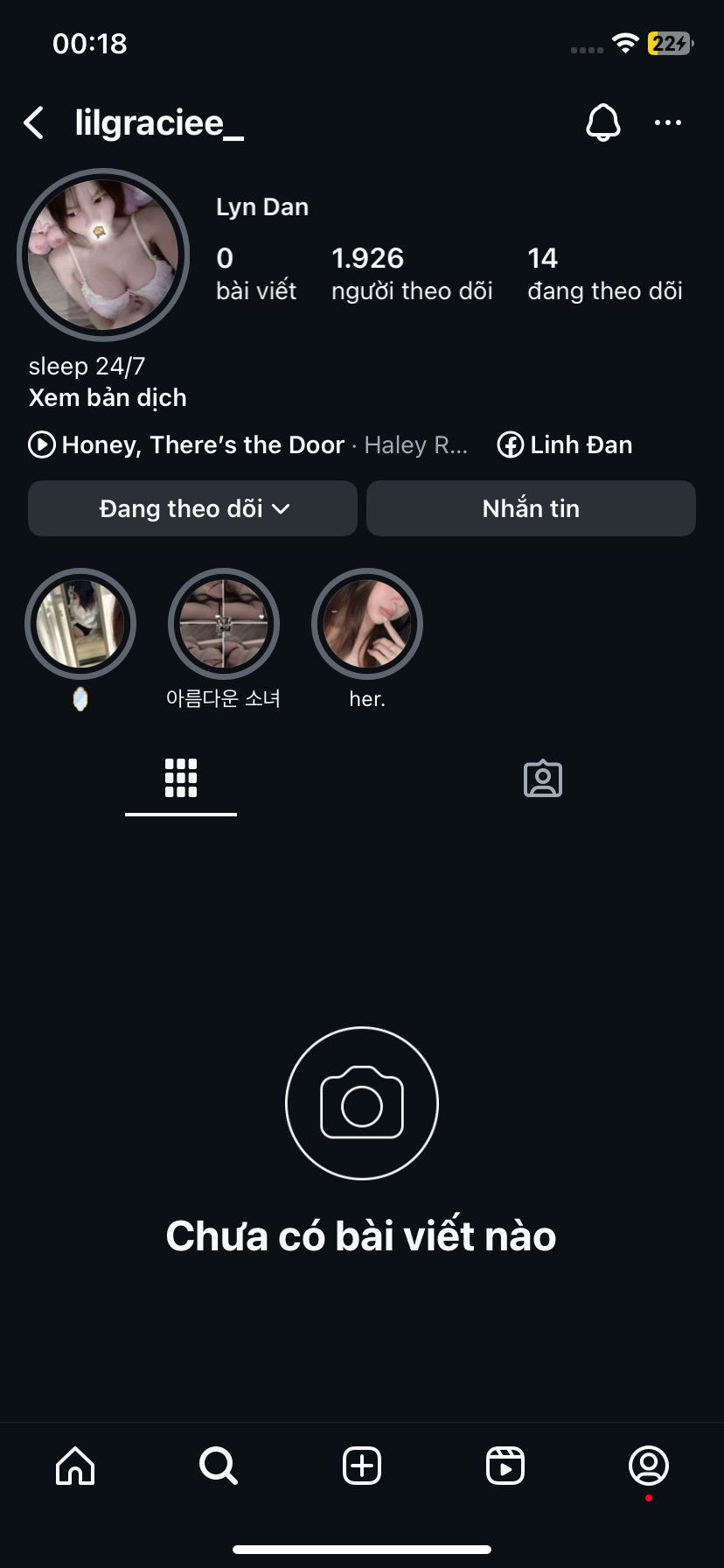This screenshot has width=724, height=1568.
Task: Open the notifications bell for this profile
Action: coord(602,122)
